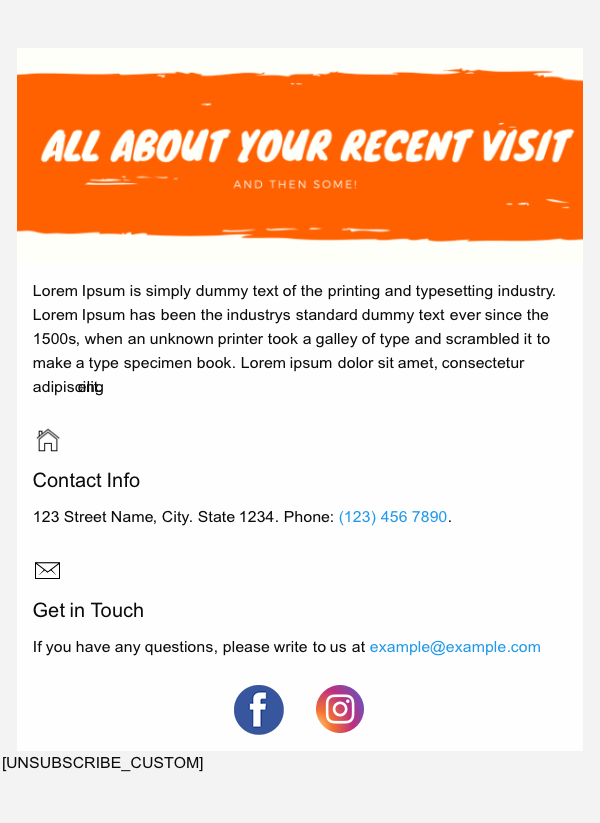Open the example@example.com email link
Viewport: 600px width, 823px height.
click(x=455, y=647)
